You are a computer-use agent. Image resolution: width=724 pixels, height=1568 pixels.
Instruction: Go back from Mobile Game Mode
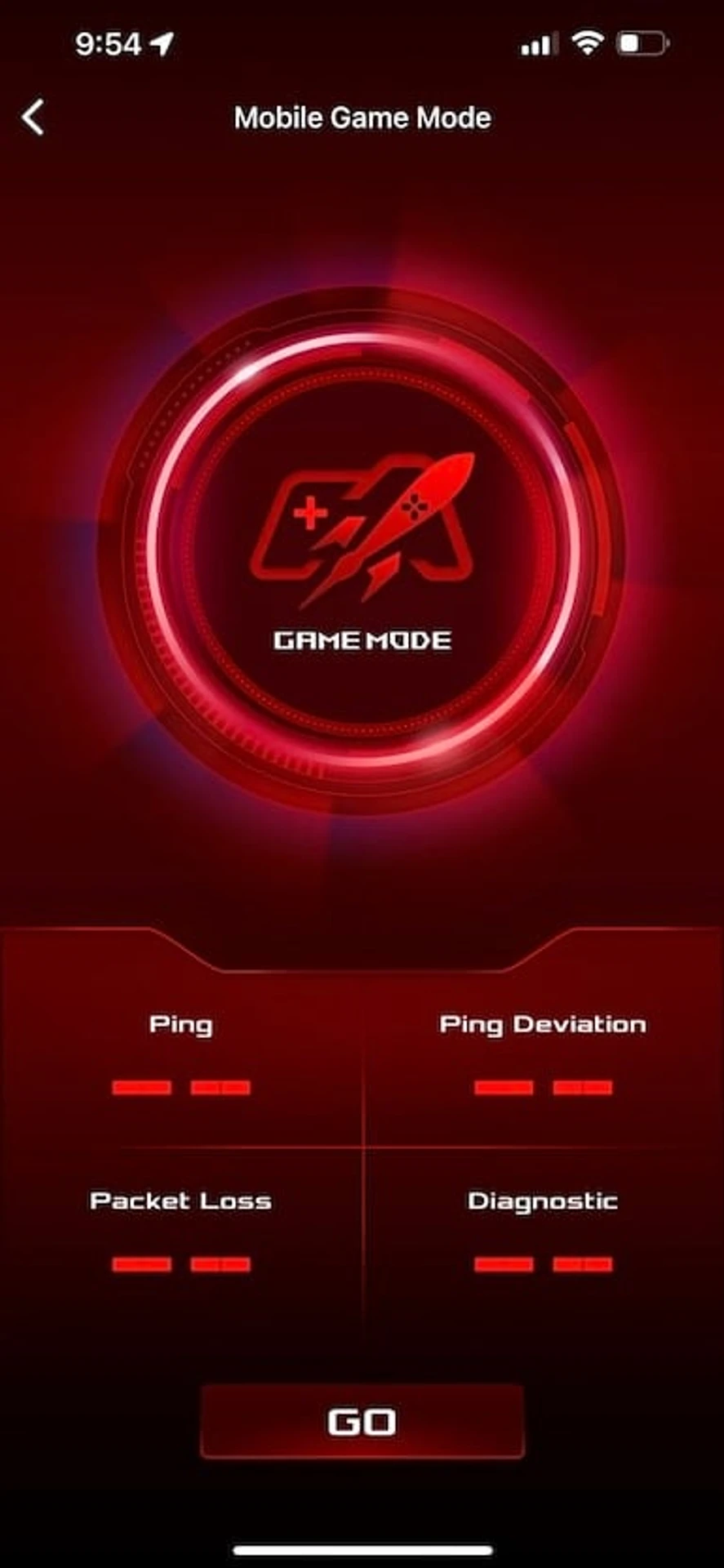(x=33, y=118)
